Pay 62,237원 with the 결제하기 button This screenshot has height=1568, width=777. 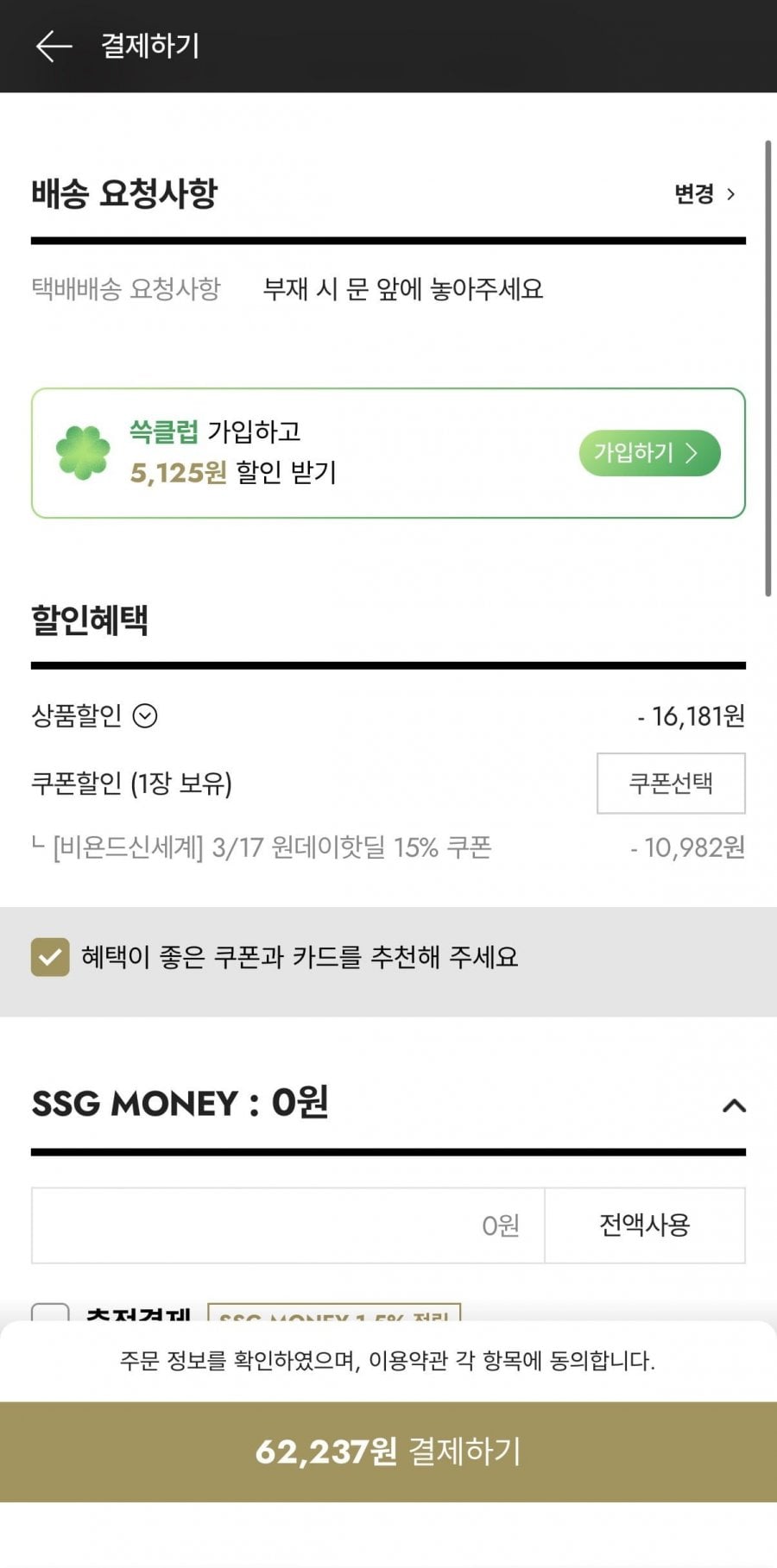point(388,1452)
